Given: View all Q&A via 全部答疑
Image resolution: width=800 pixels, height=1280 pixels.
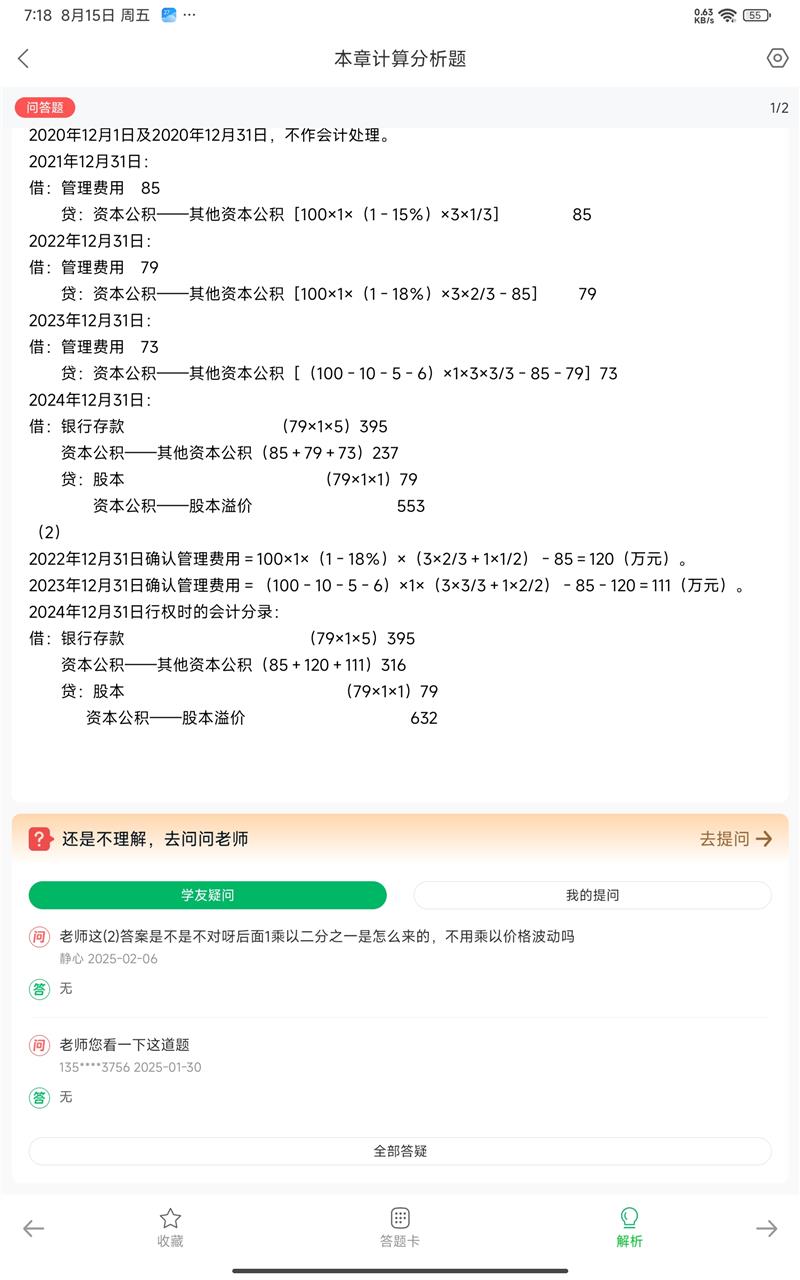Looking at the screenshot, I should point(400,1151).
